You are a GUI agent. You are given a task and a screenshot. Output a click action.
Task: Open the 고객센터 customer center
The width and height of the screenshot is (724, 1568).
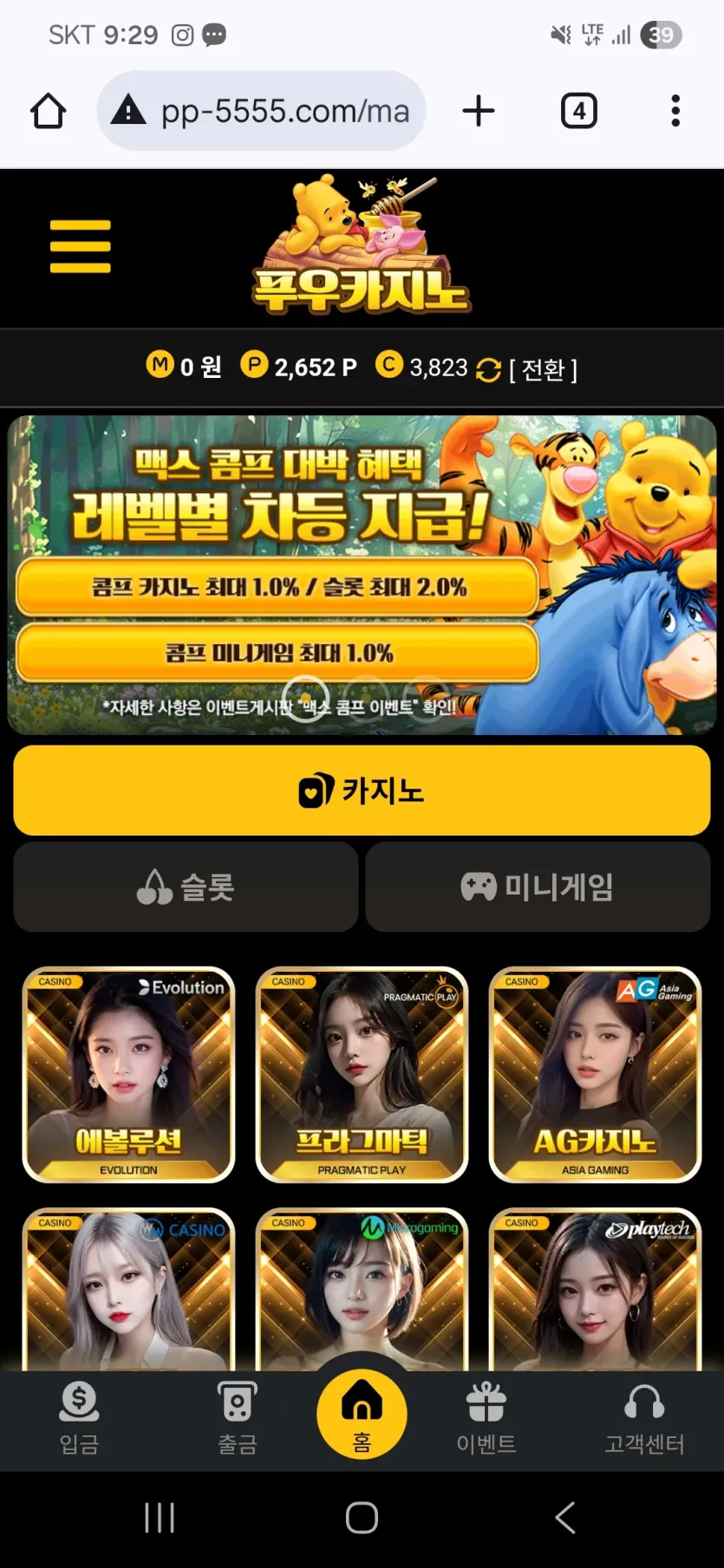pos(644,1420)
